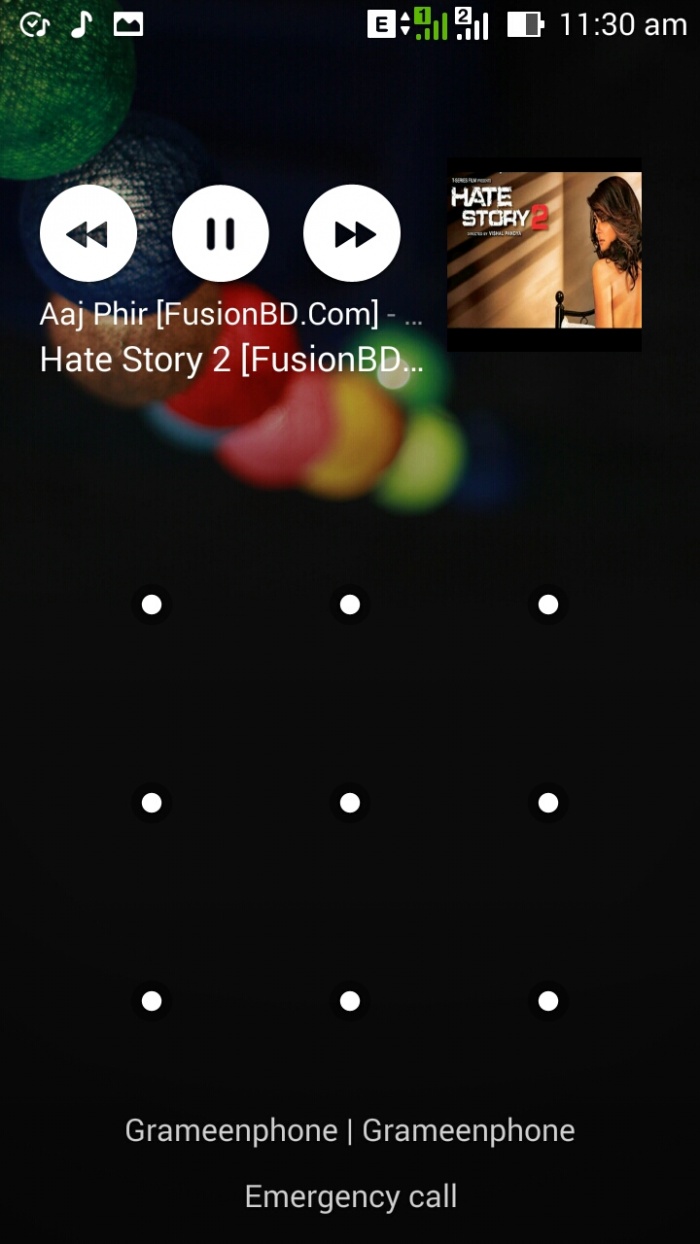Image resolution: width=700 pixels, height=1244 pixels.
Task: Rewind to the previous track
Action: 88,234
